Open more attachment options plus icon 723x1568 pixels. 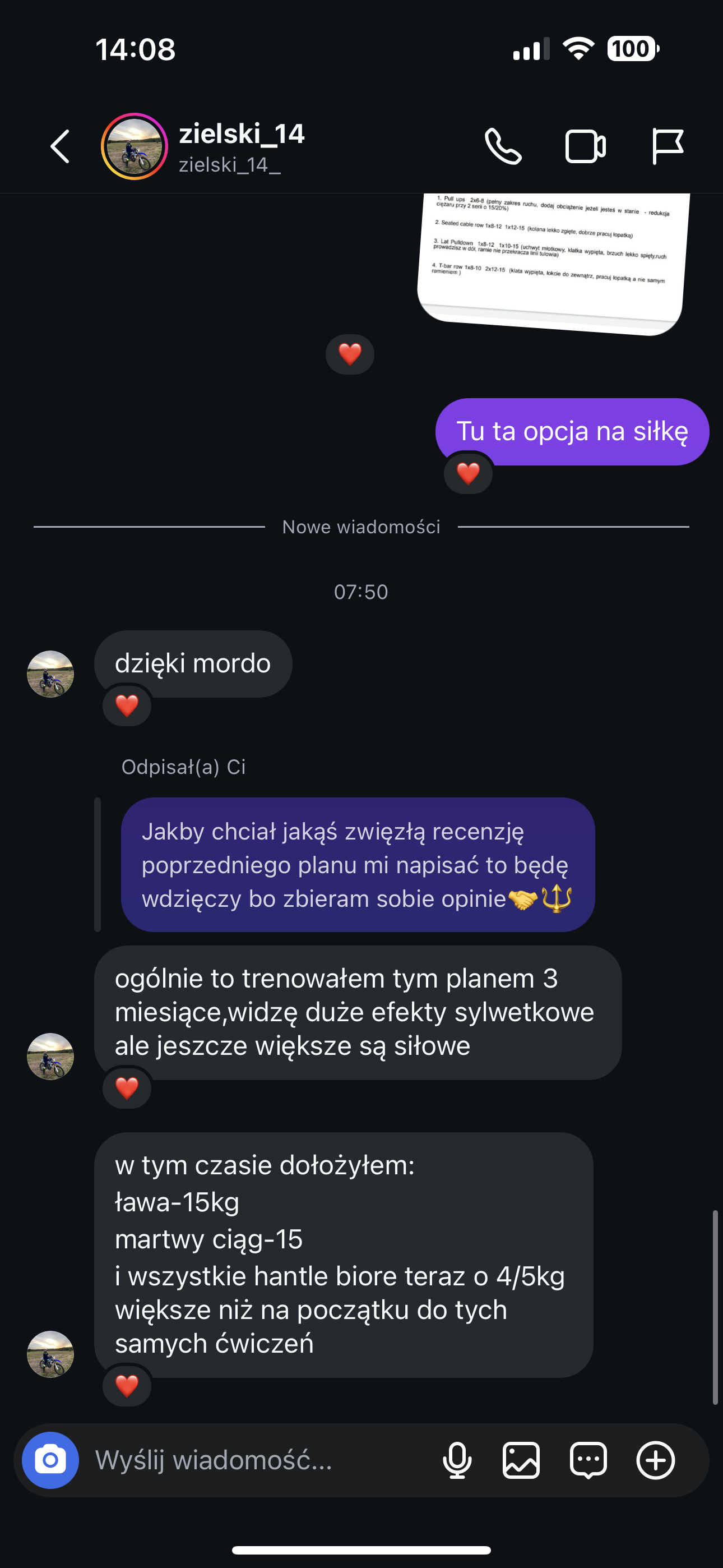pos(655,1460)
